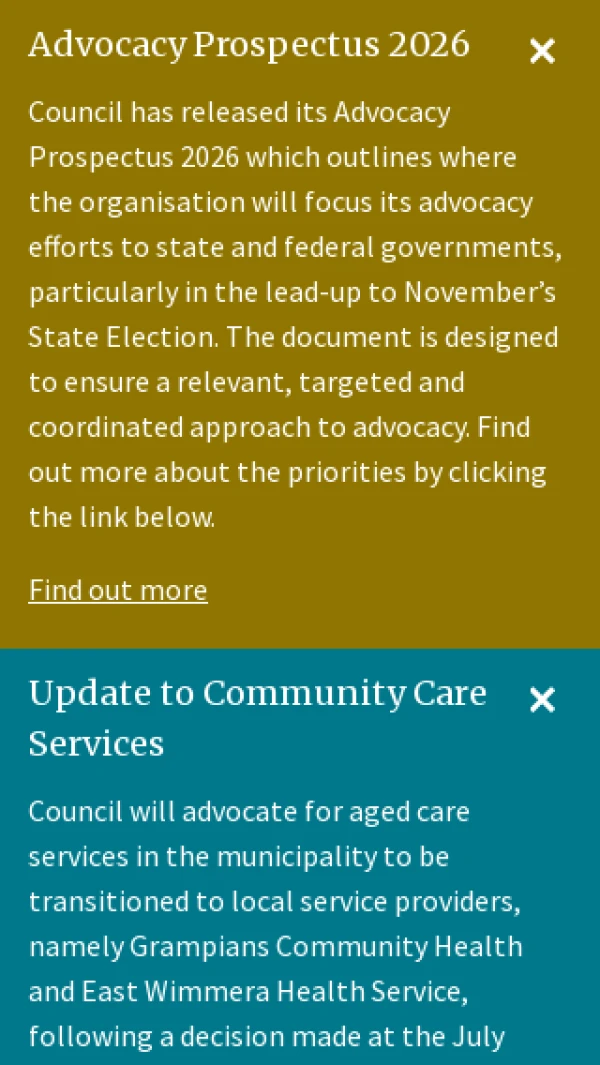Open the Find out more link

coord(118,590)
